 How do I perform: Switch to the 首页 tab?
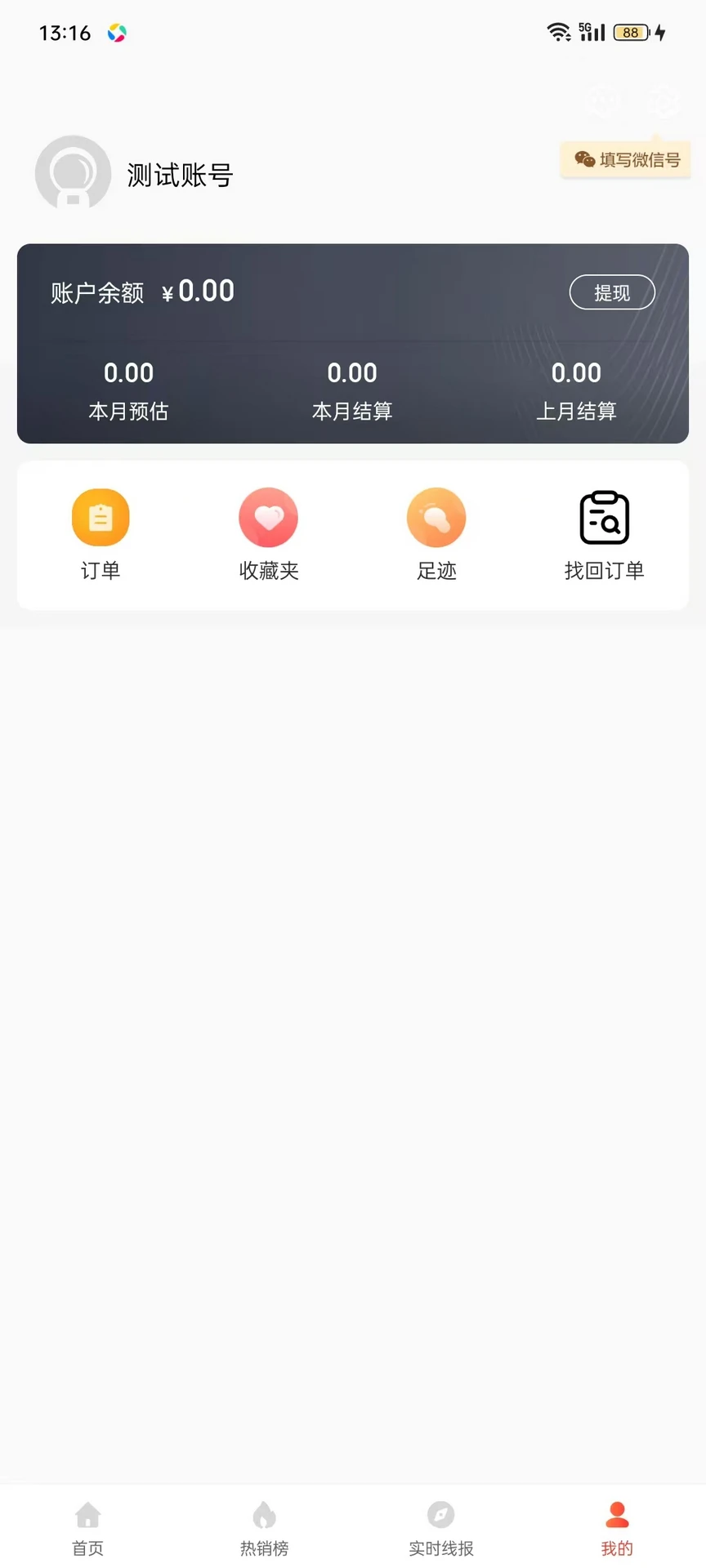(x=88, y=1529)
